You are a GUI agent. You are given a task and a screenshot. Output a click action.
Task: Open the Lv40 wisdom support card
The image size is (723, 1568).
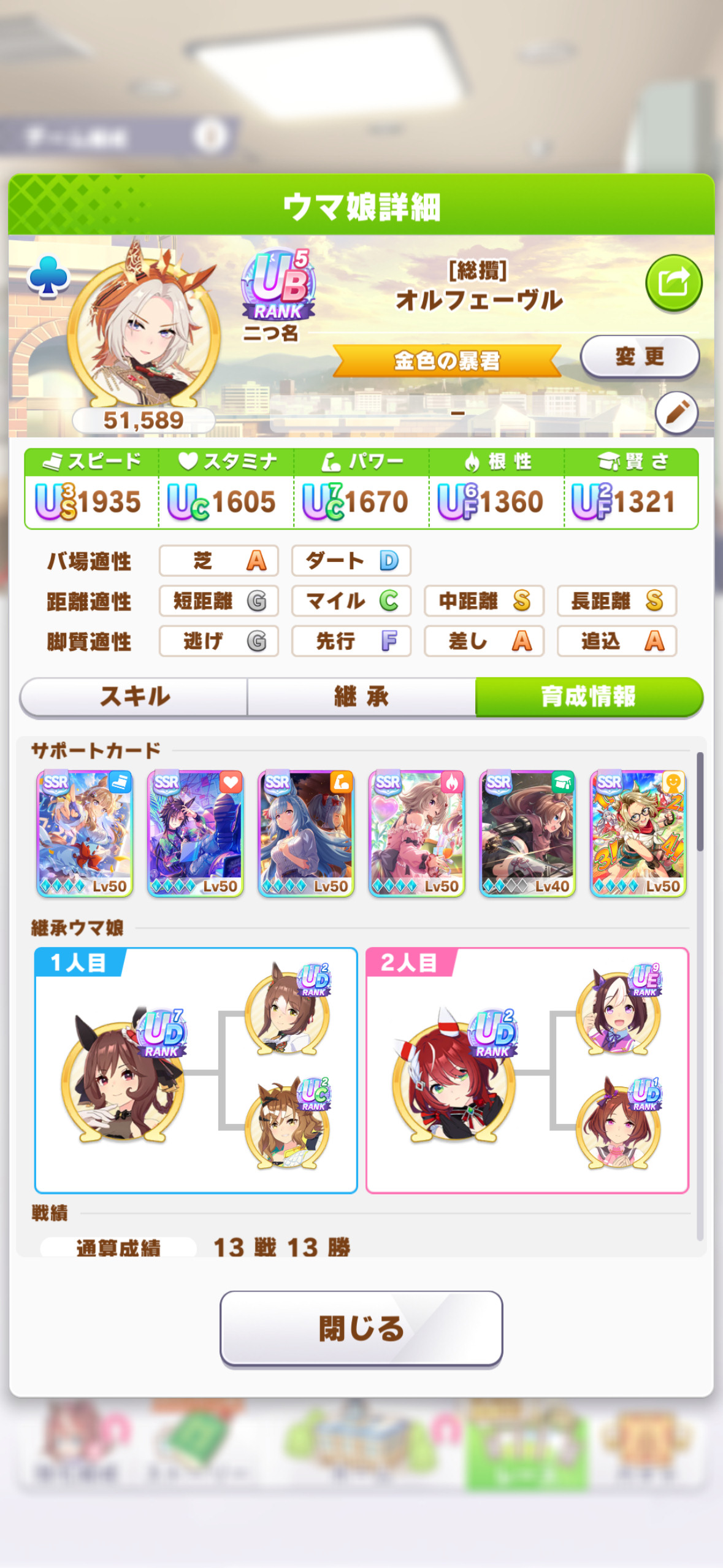[x=527, y=834]
